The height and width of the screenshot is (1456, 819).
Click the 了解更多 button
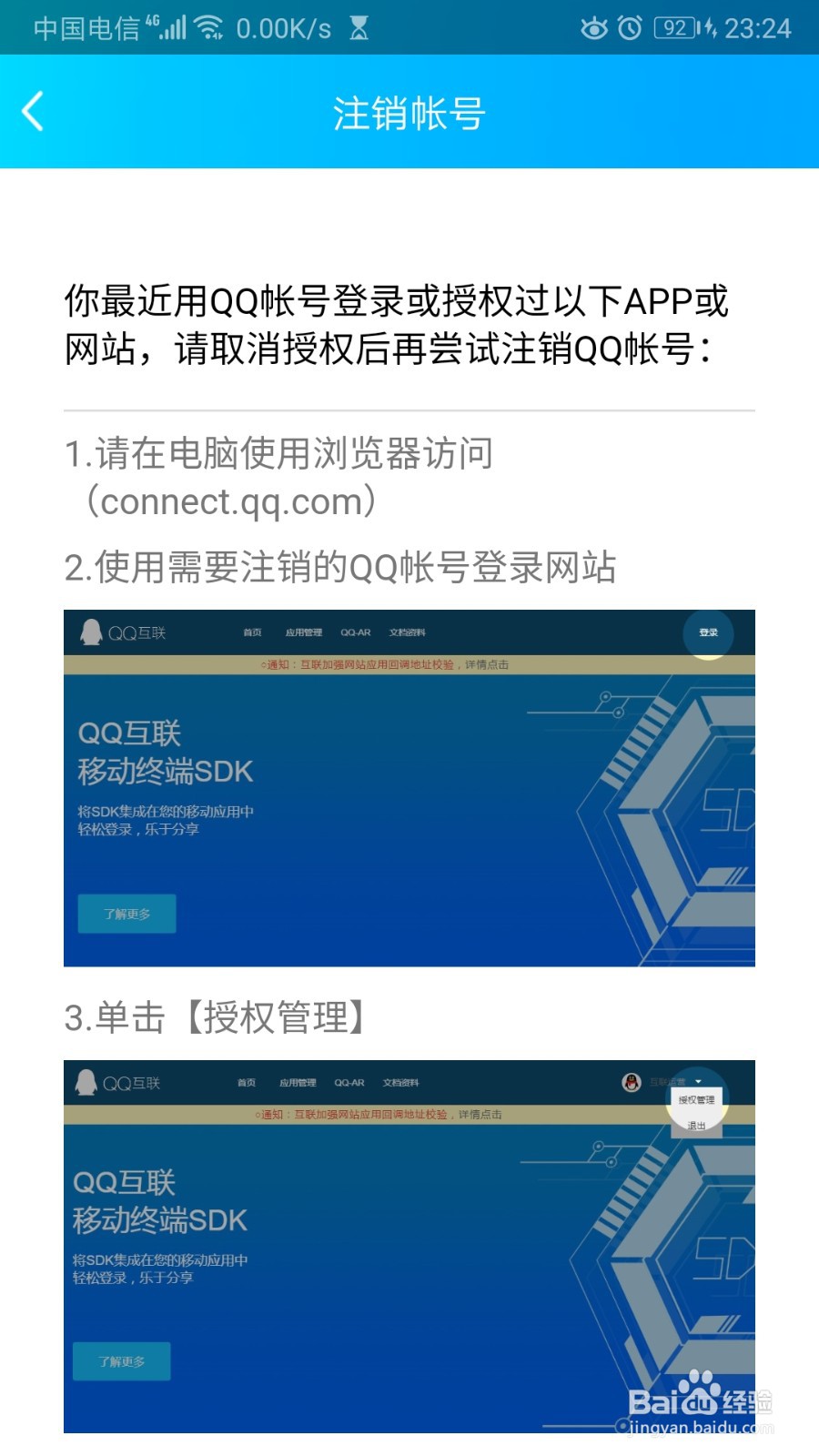point(127,914)
